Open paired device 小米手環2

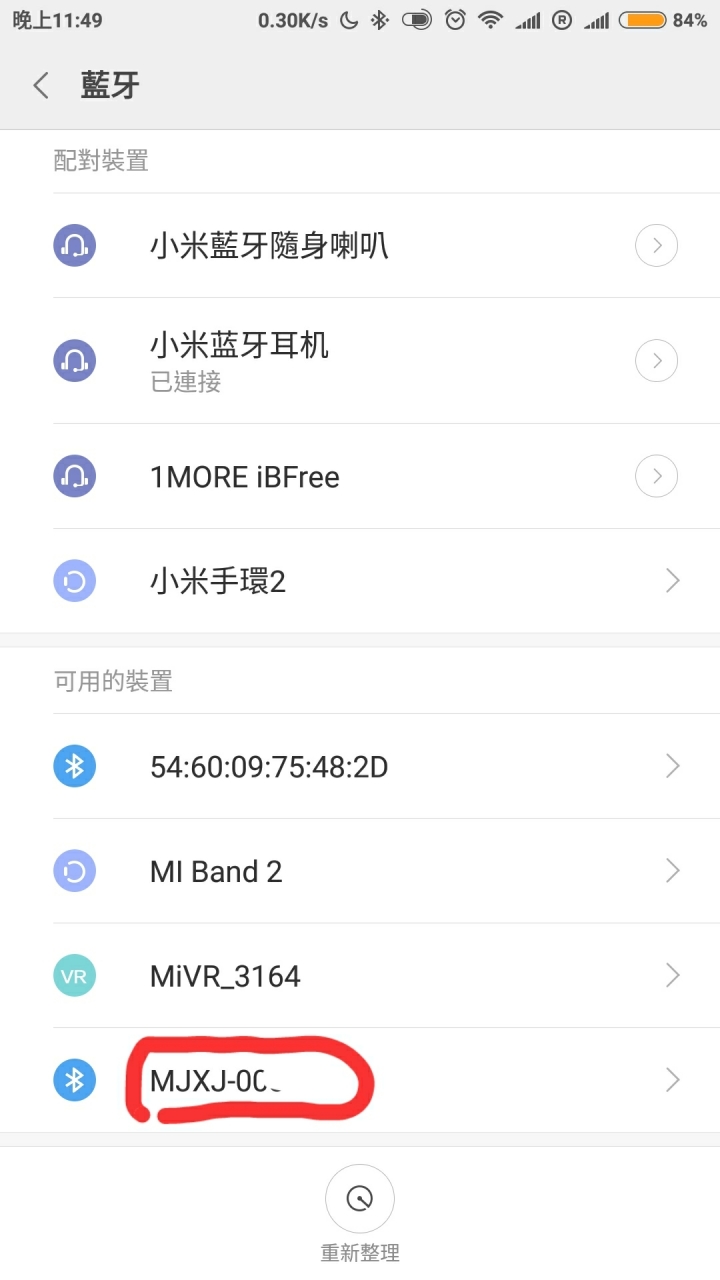pyautogui.click(x=360, y=580)
